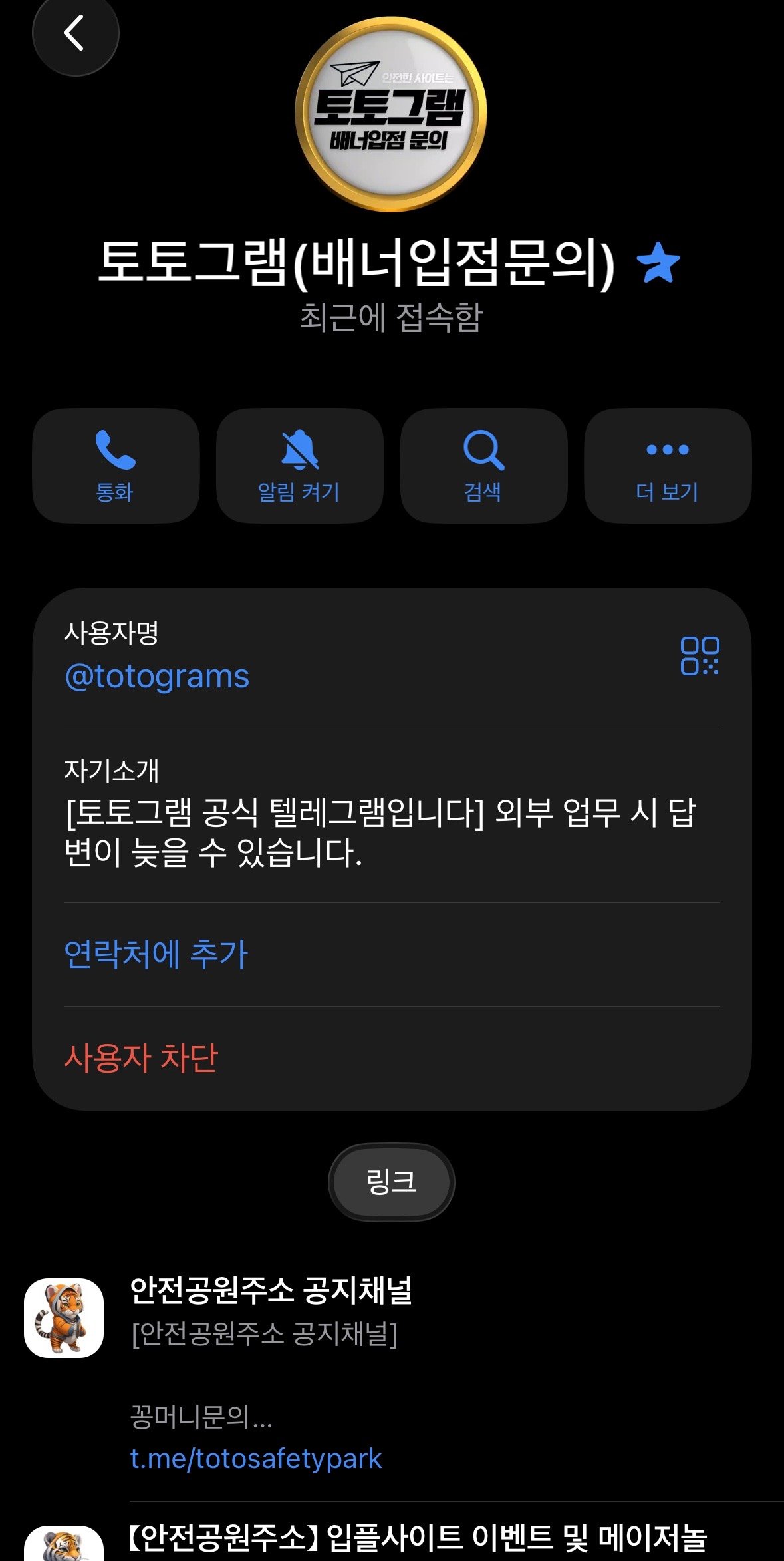Go back using the top arrow
Screen dimensions: 784x1561
pos(74,33)
